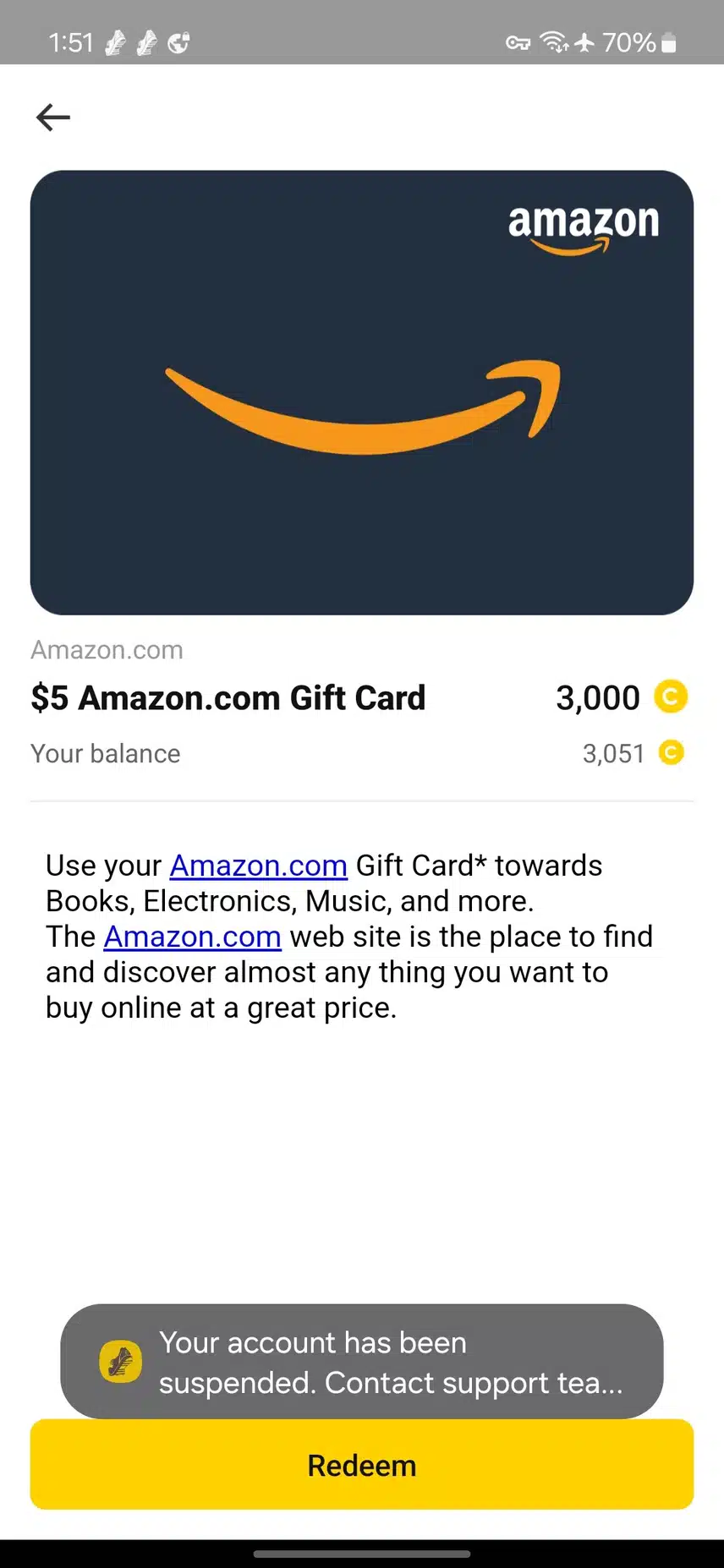Follow the Amazon.com link after 'The'
The width and height of the screenshot is (724, 1568).
(192, 937)
